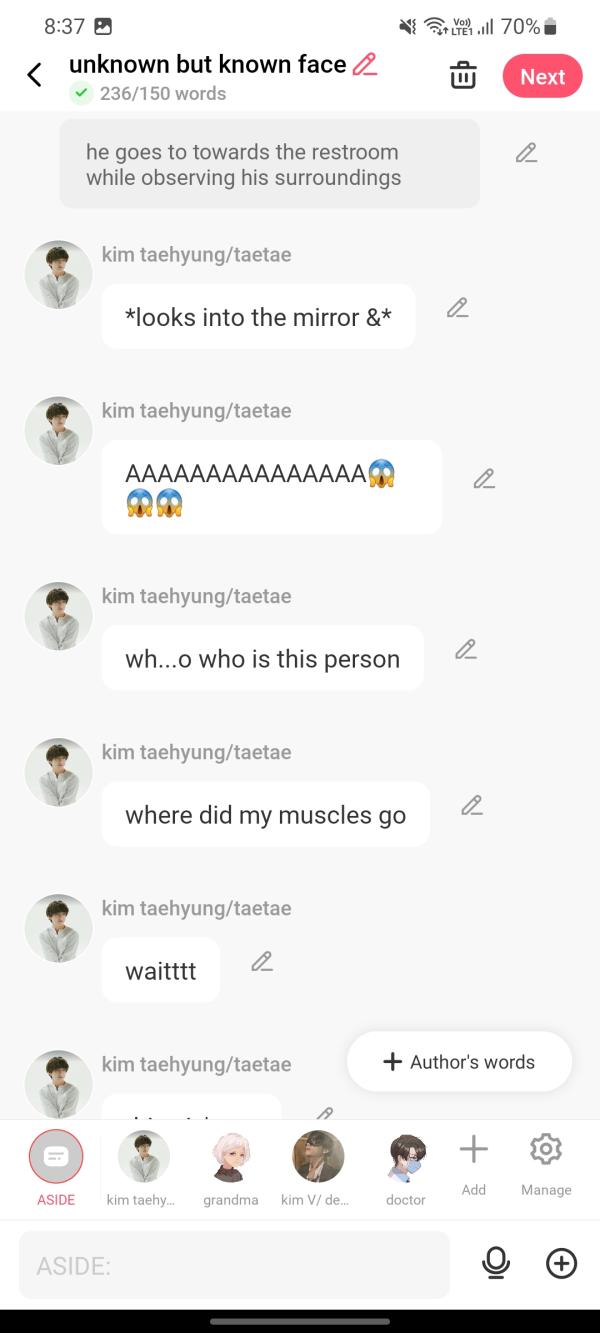The height and width of the screenshot is (1333, 600).
Task: Go back using the top-left arrow
Action: click(x=34, y=75)
